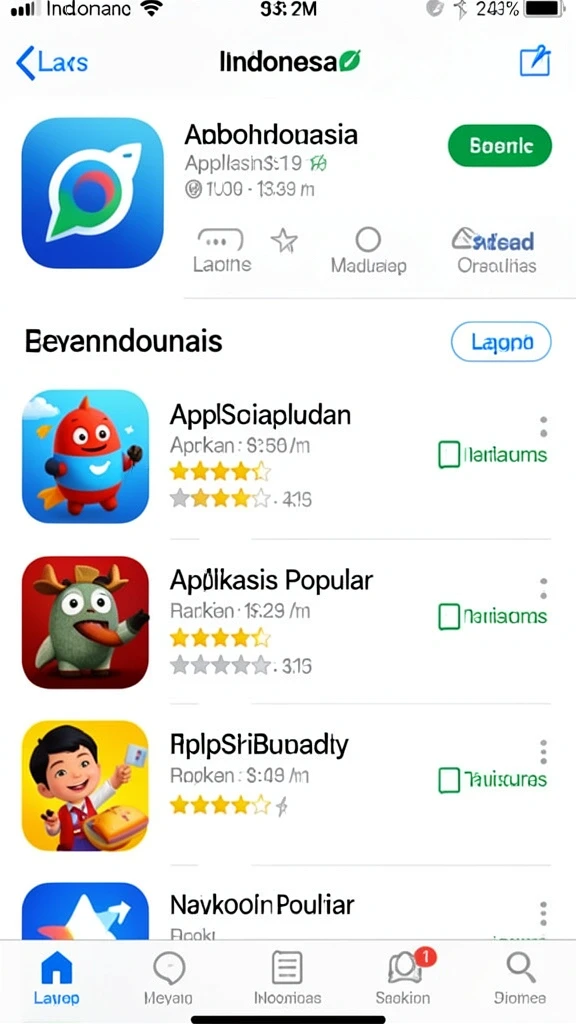This screenshot has height=1024, width=576.
Task: Open the Oraoulias action
Action: (x=496, y=250)
